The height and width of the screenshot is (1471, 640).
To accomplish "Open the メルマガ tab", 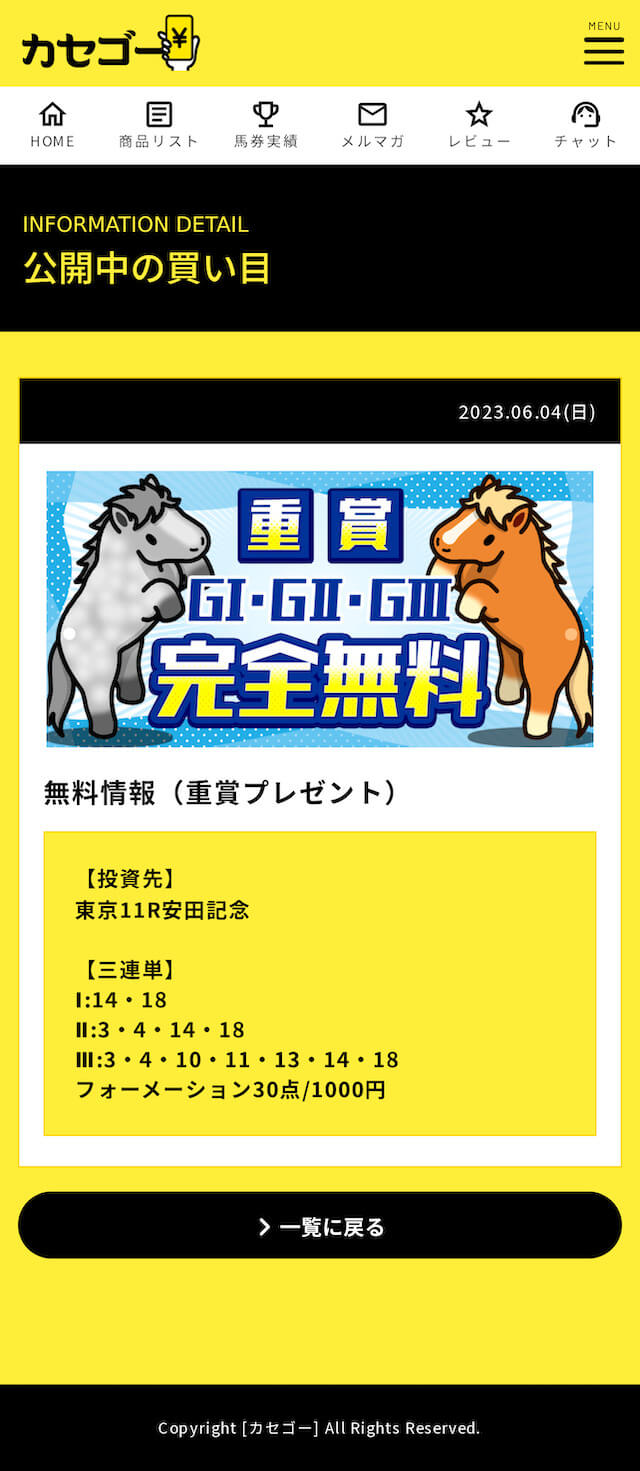I will point(372,125).
